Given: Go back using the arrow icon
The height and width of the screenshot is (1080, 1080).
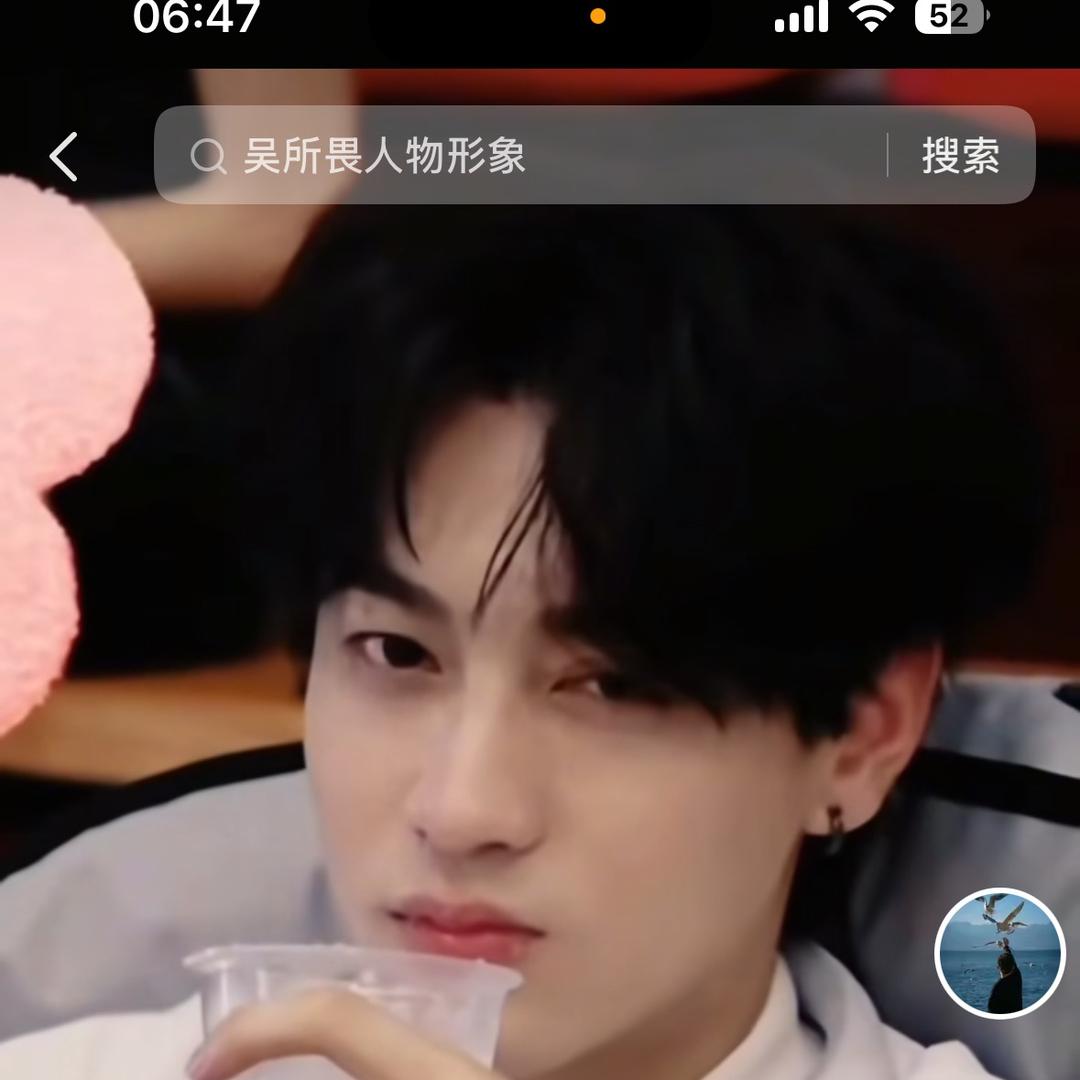Looking at the screenshot, I should 63,156.
